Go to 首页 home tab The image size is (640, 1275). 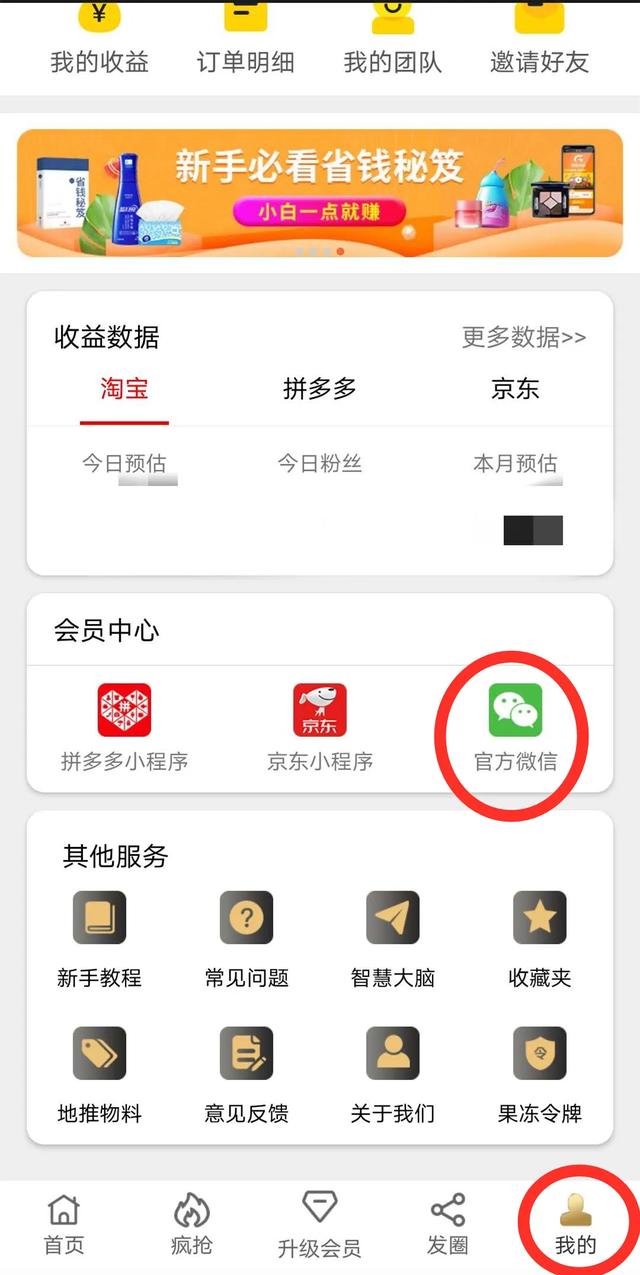click(x=64, y=1224)
